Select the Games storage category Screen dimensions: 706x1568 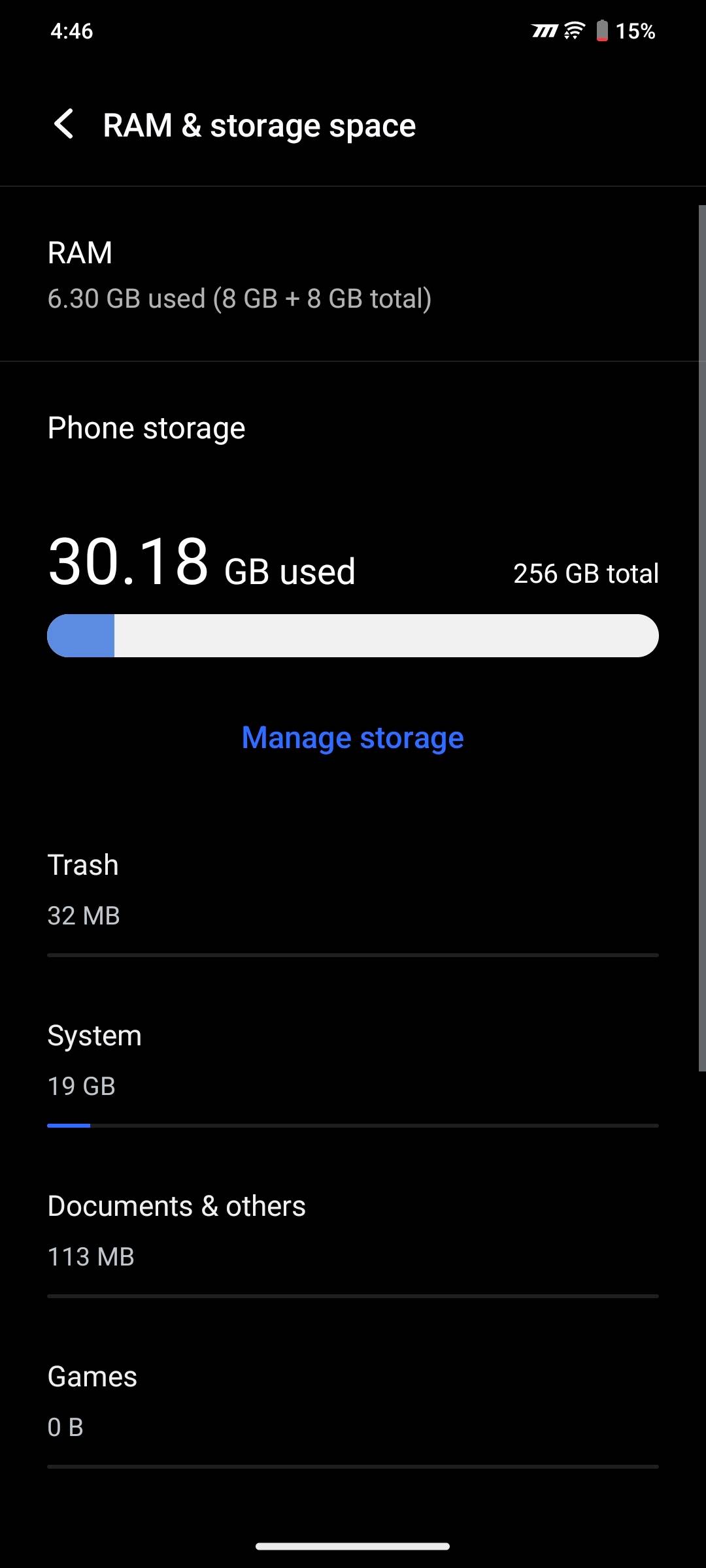(x=353, y=1401)
